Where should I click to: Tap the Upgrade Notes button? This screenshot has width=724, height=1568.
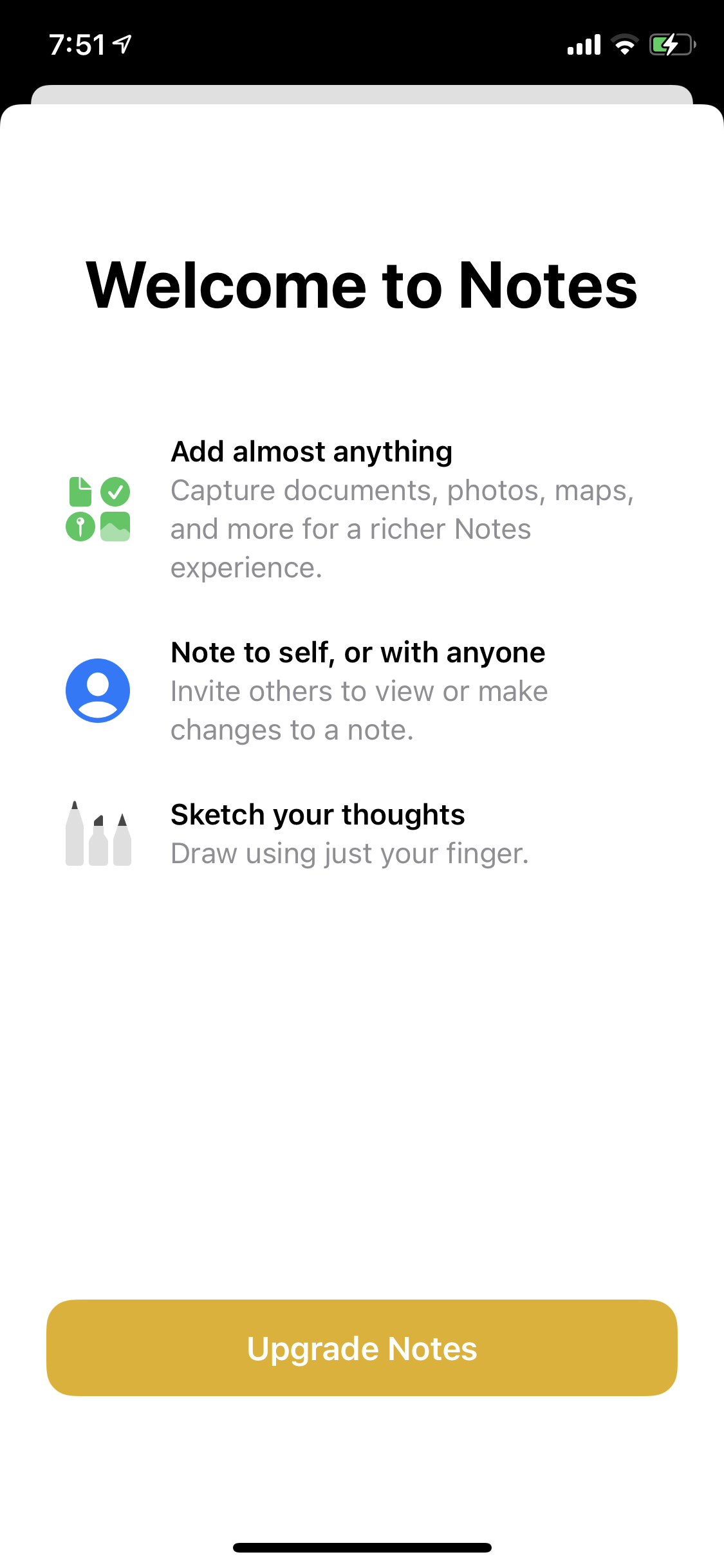(x=362, y=1348)
